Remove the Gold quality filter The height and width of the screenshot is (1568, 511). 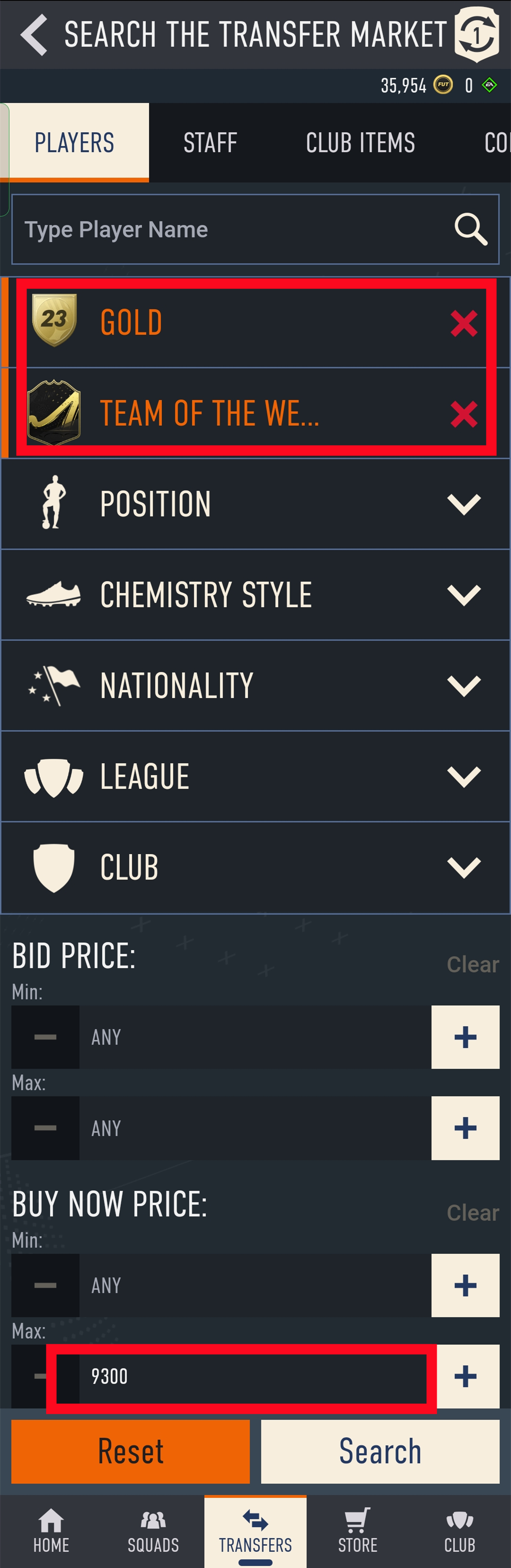pyautogui.click(x=464, y=323)
